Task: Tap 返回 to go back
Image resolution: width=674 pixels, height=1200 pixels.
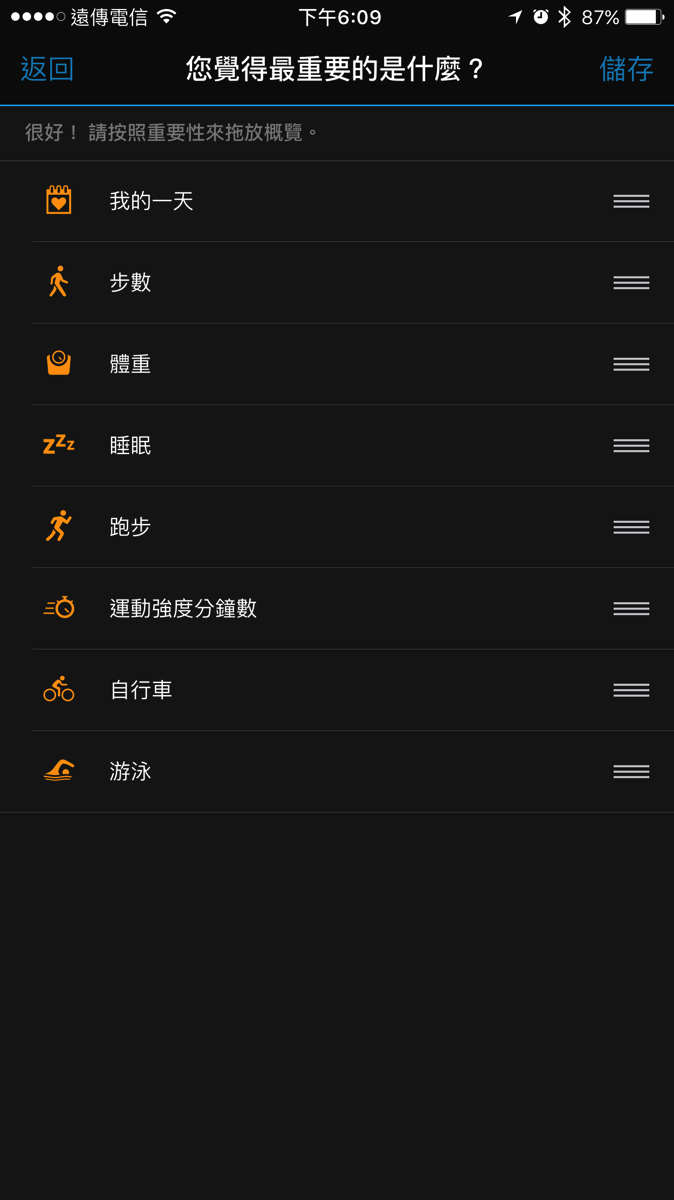Action: [47, 69]
